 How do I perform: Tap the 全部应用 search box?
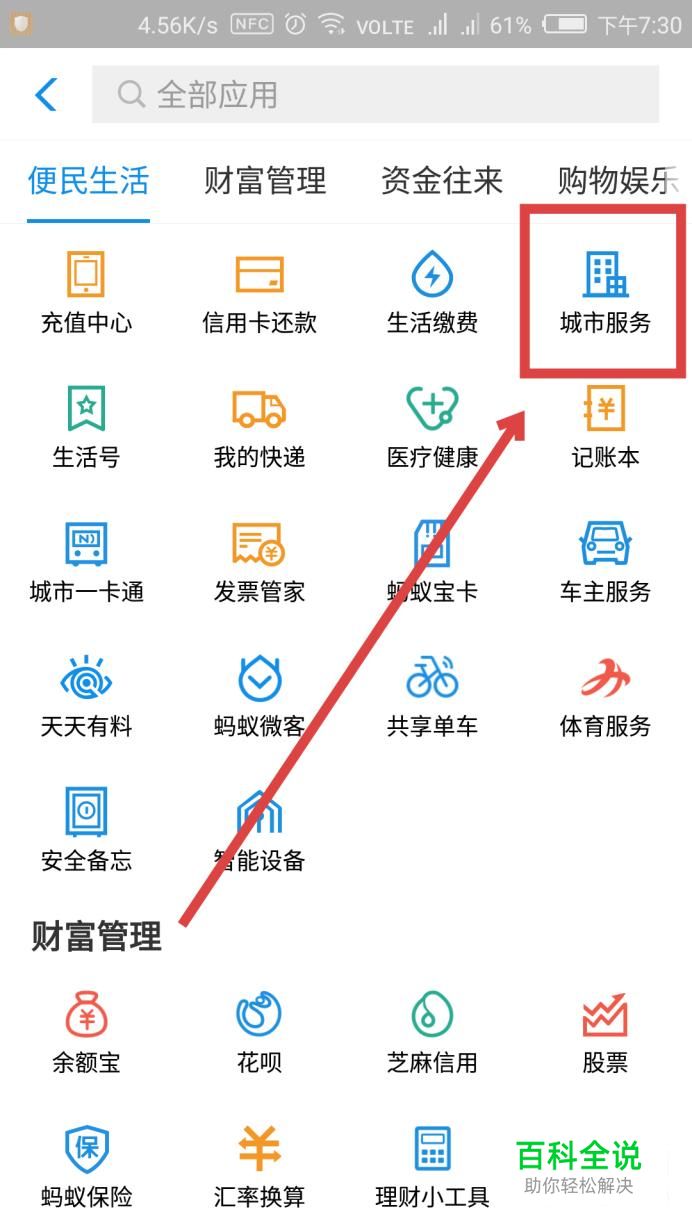(375, 95)
